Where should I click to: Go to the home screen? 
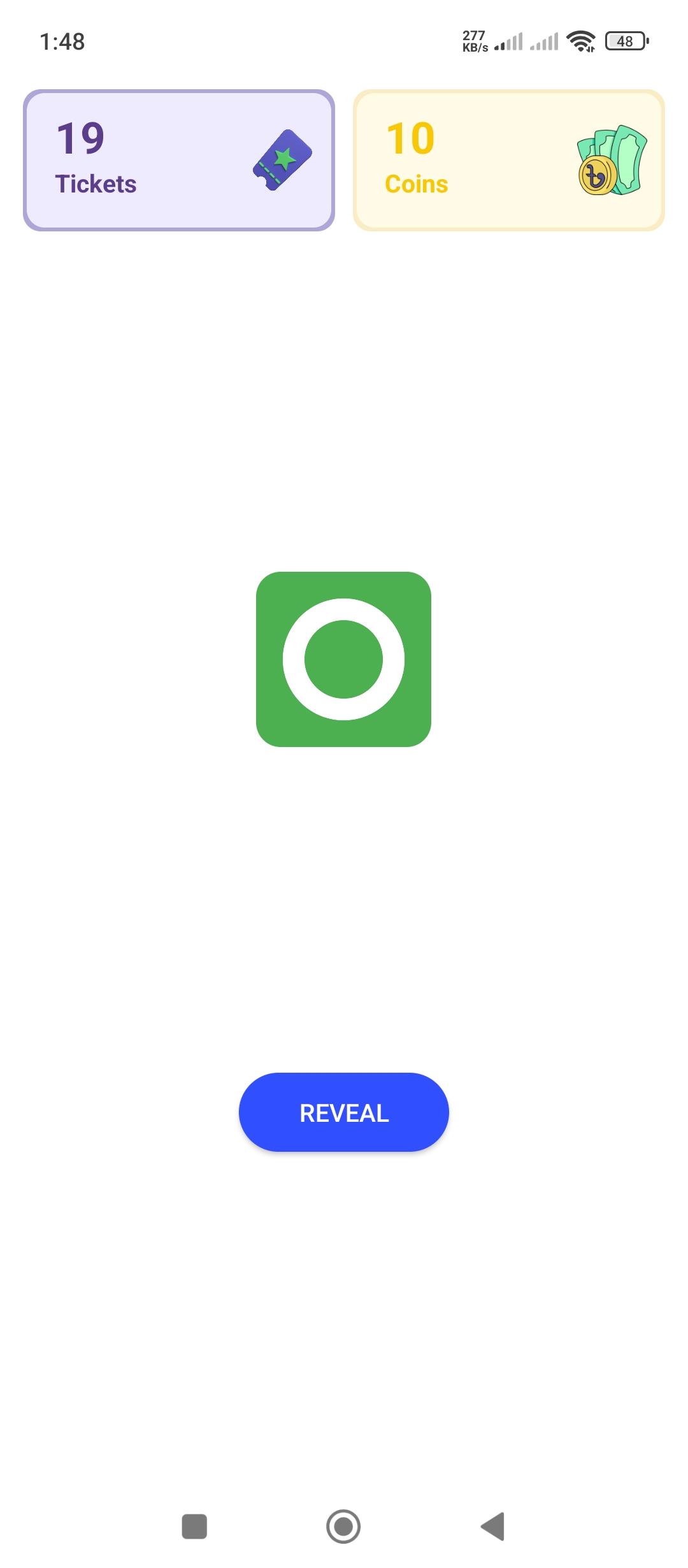[x=343, y=1527]
